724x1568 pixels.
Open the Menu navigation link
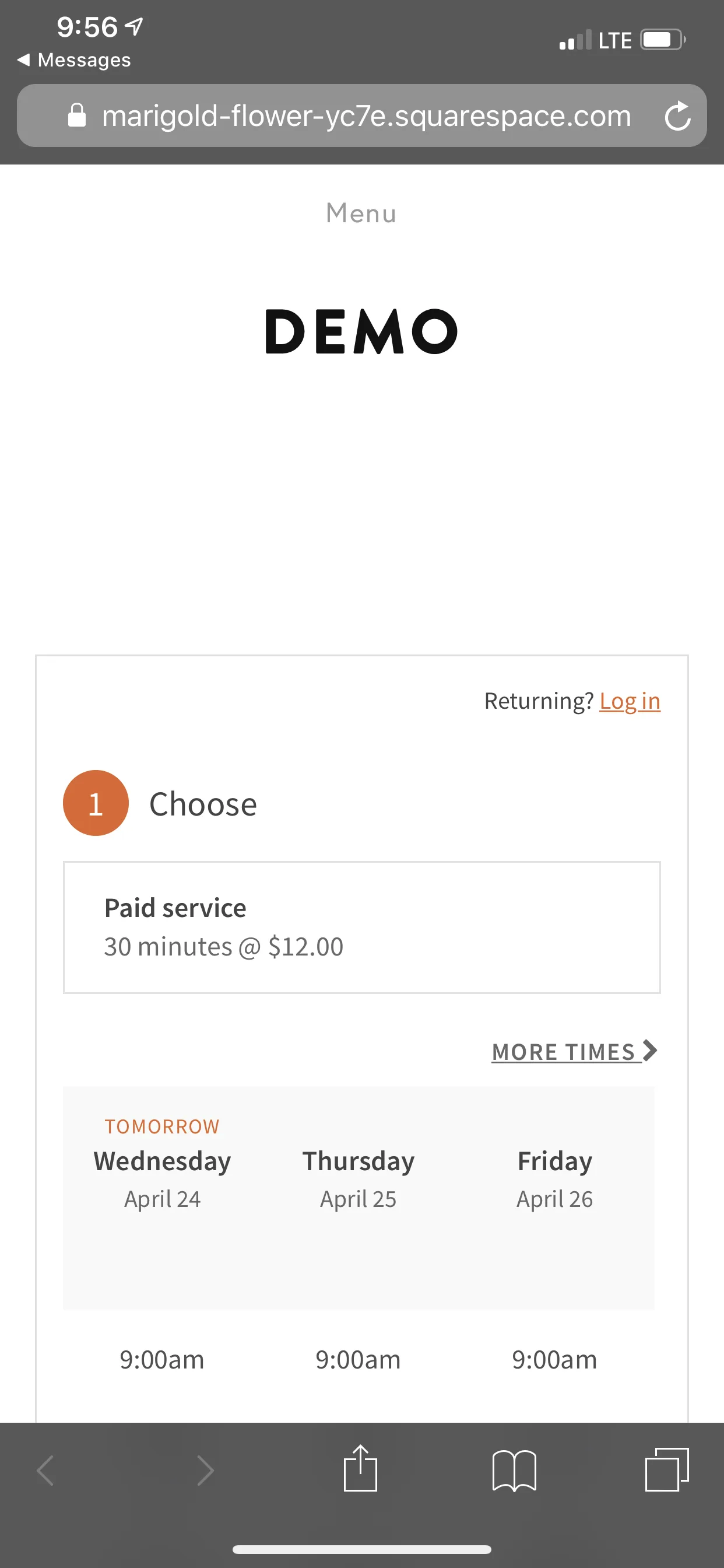tap(361, 213)
